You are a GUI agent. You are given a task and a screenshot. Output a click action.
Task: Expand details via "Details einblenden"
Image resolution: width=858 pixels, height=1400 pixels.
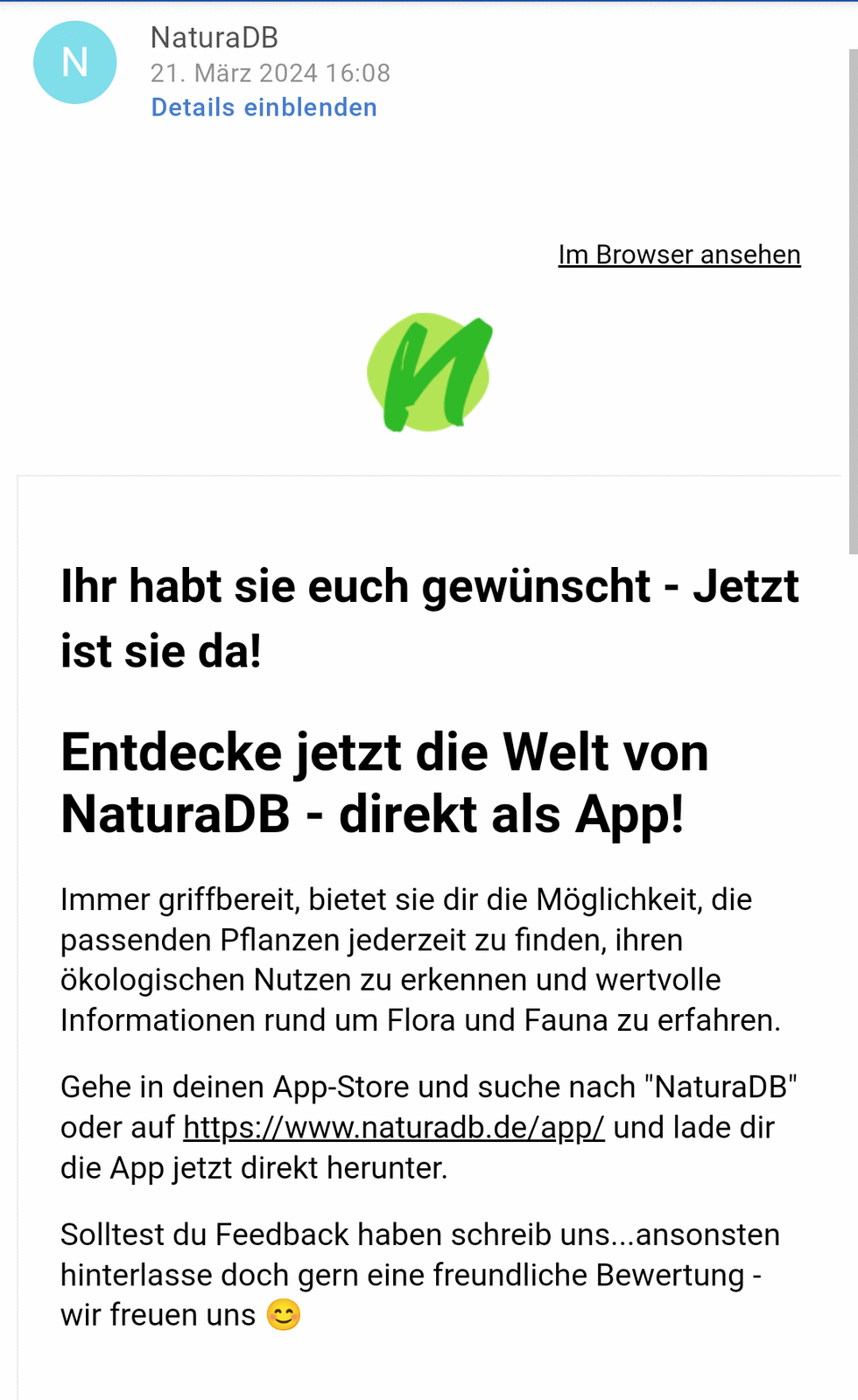pos(264,108)
